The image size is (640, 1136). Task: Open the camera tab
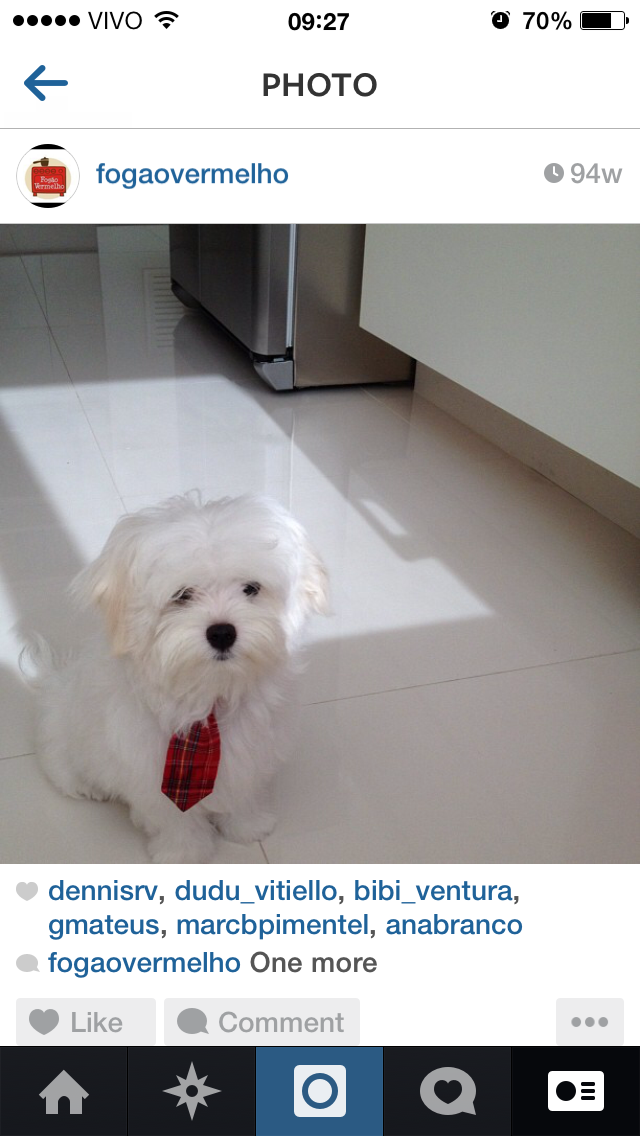[320, 1091]
